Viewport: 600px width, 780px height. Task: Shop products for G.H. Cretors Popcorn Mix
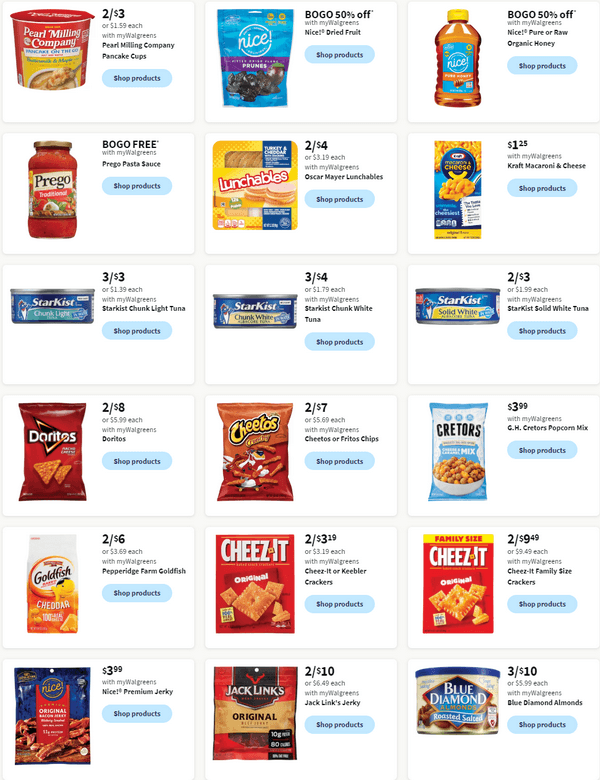coord(542,451)
